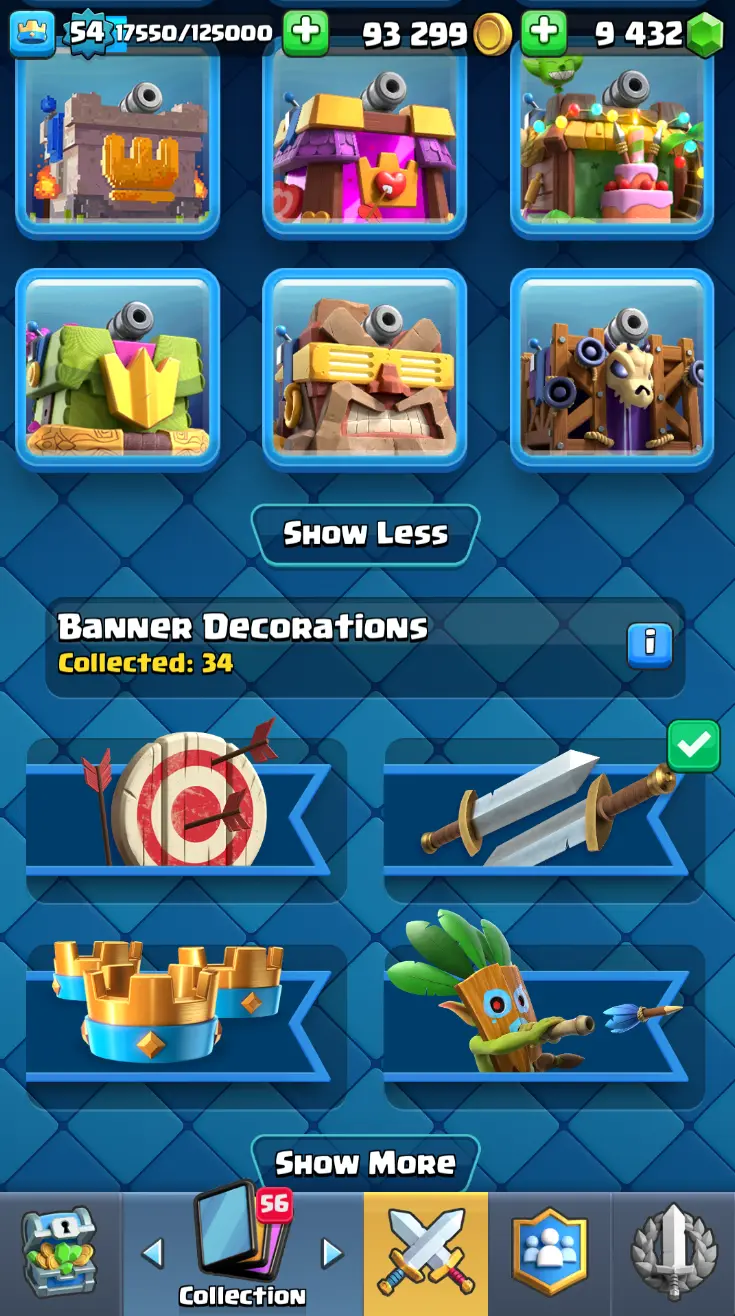Viewport: 735px width, 1316px height.
Task: Open the Clan social tab
Action: [550, 1254]
